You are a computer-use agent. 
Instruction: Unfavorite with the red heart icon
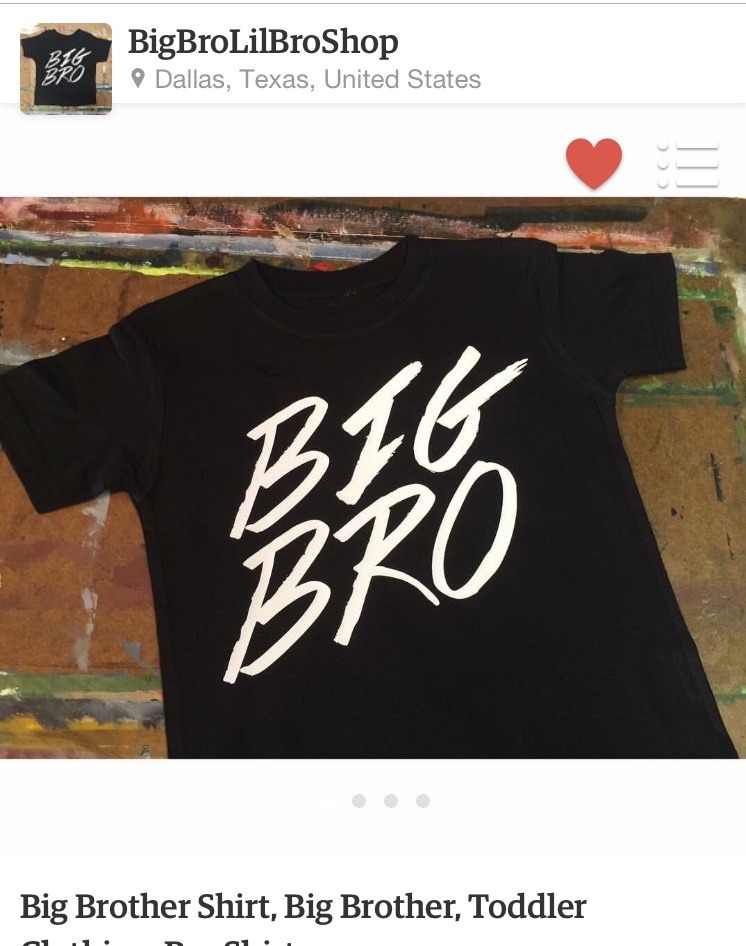pos(594,163)
